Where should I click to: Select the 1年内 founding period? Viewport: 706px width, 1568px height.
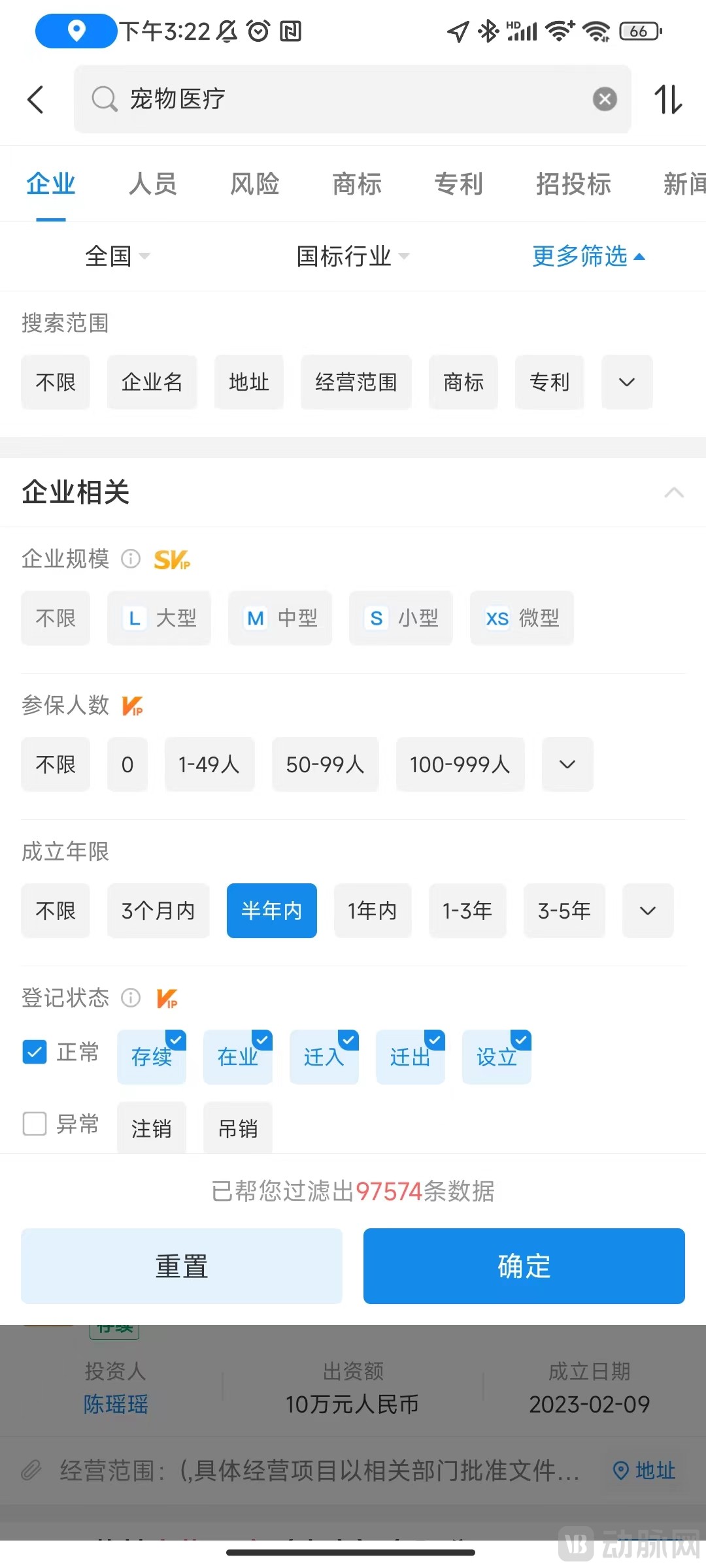(x=373, y=911)
